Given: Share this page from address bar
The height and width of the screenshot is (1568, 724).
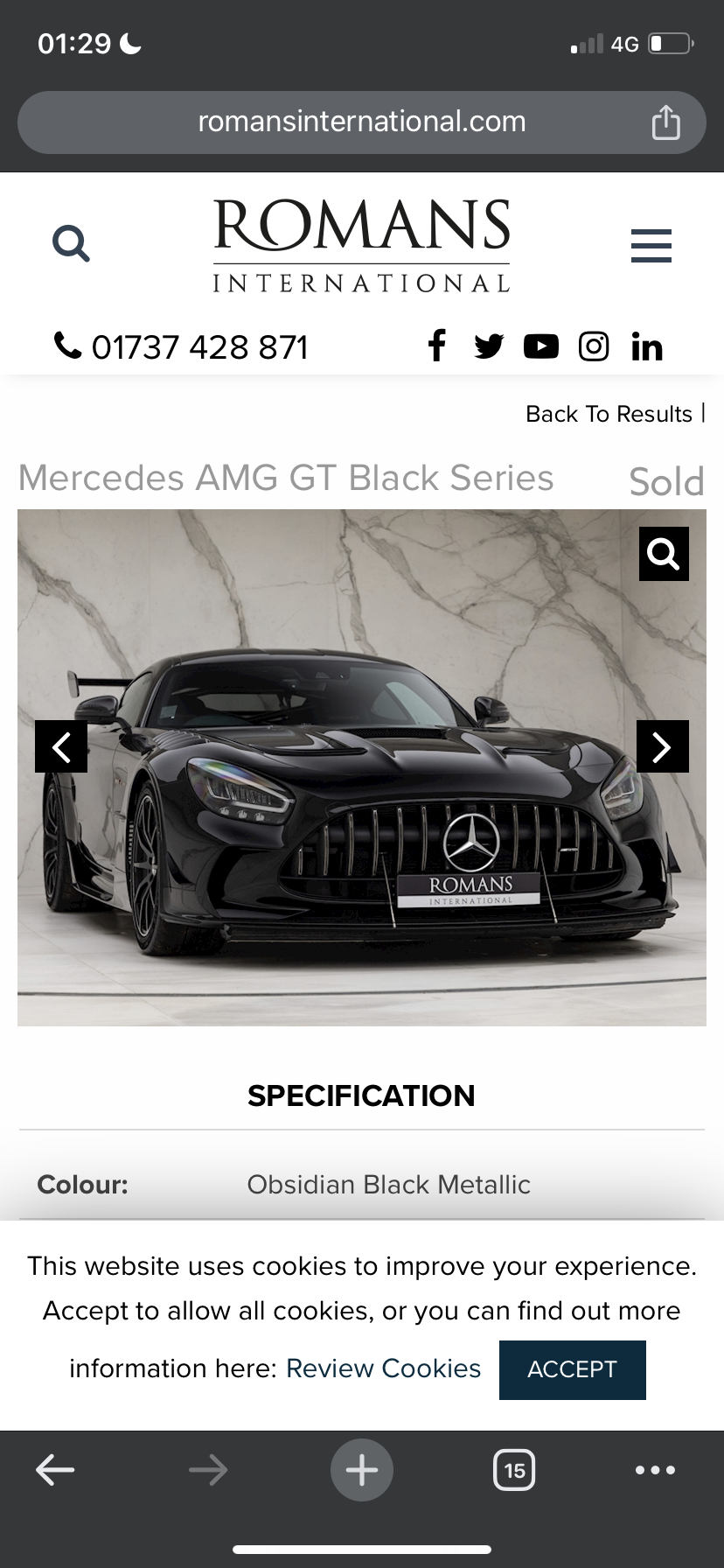Looking at the screenshot, I should 665,122.
